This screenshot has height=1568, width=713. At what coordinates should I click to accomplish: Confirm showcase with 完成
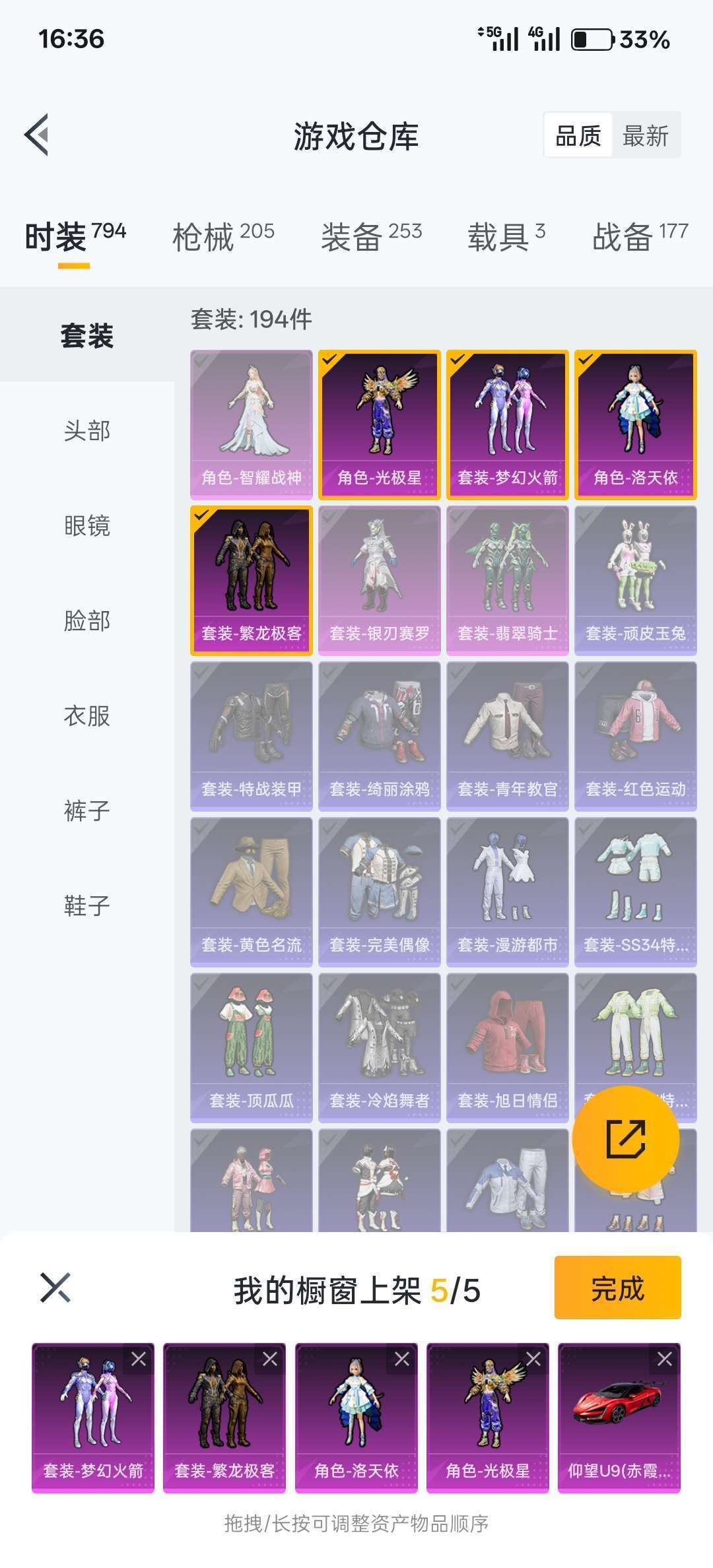click(617, 1288)
